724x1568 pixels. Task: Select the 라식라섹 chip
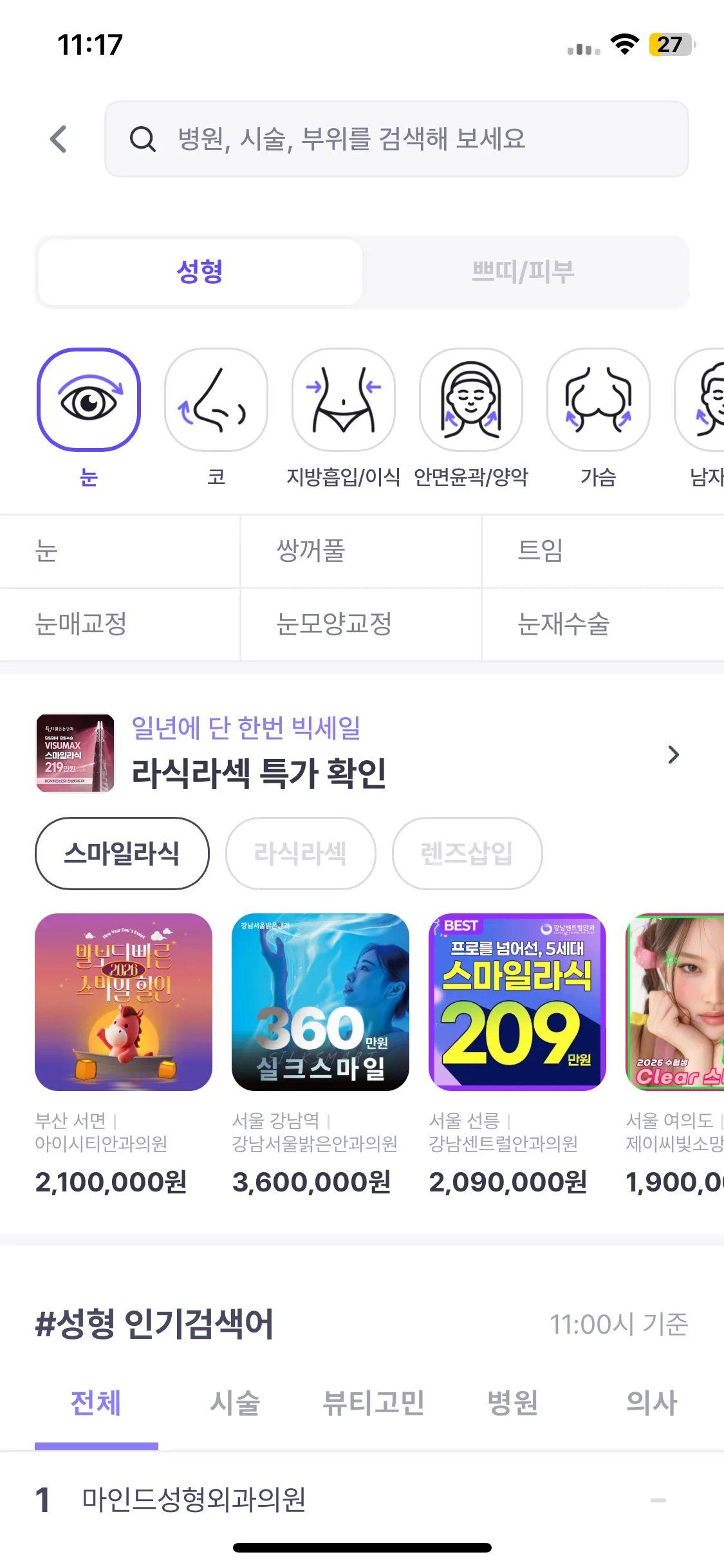301,854
